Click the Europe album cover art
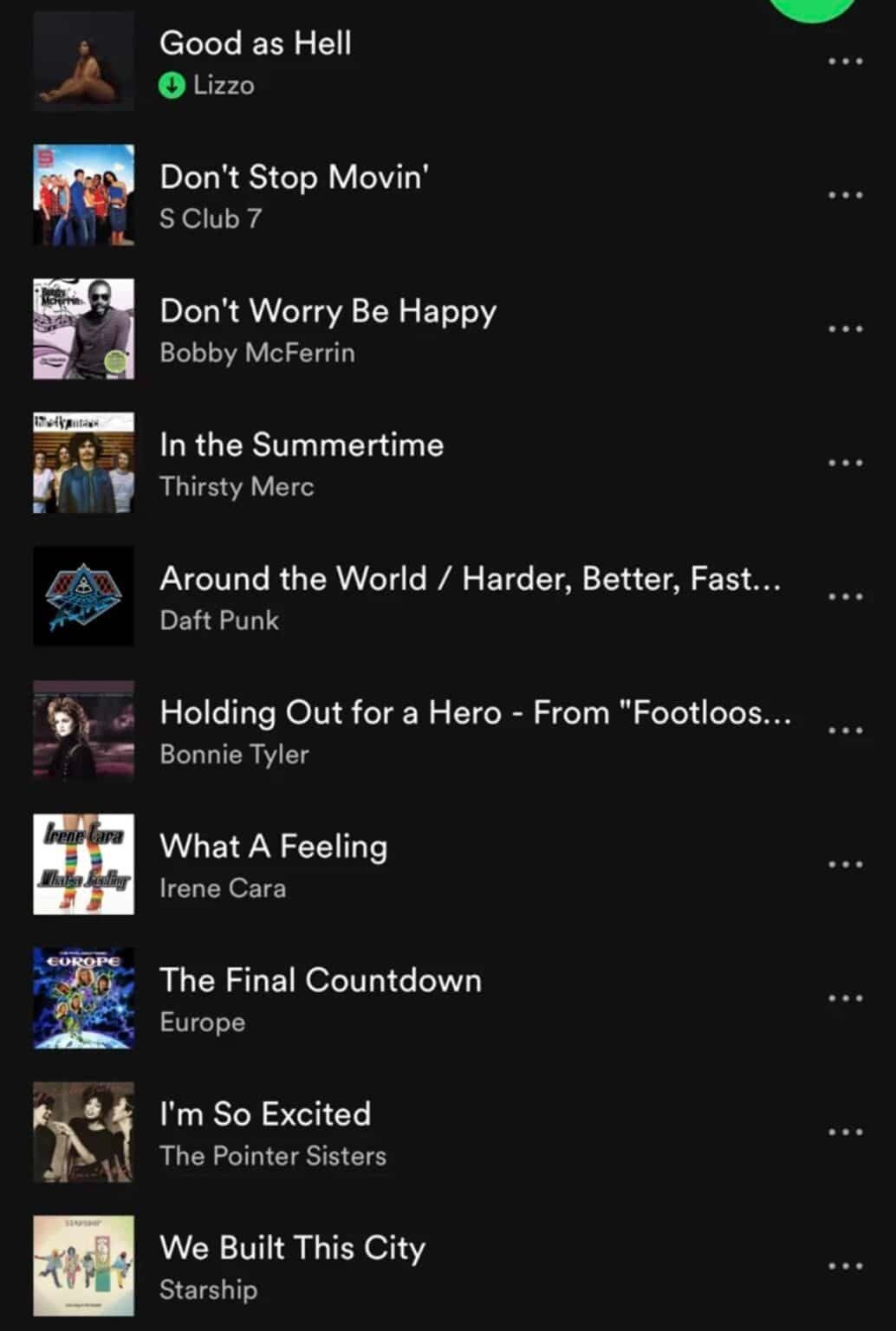The width and height of the screenshot is (896, 1331). (83, 997)
